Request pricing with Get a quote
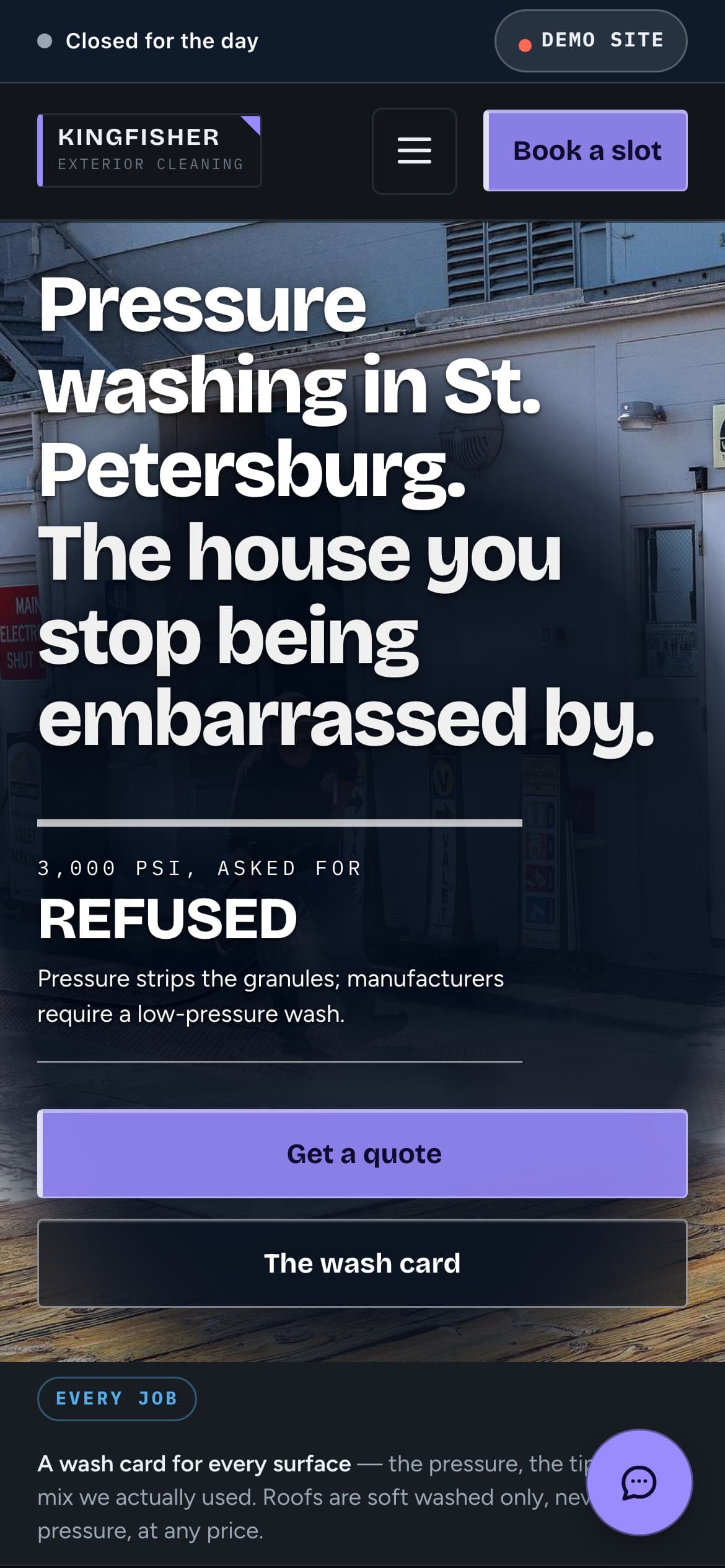The width and height of the screenshot is (725, 1568). click(x=362, y=1154)
